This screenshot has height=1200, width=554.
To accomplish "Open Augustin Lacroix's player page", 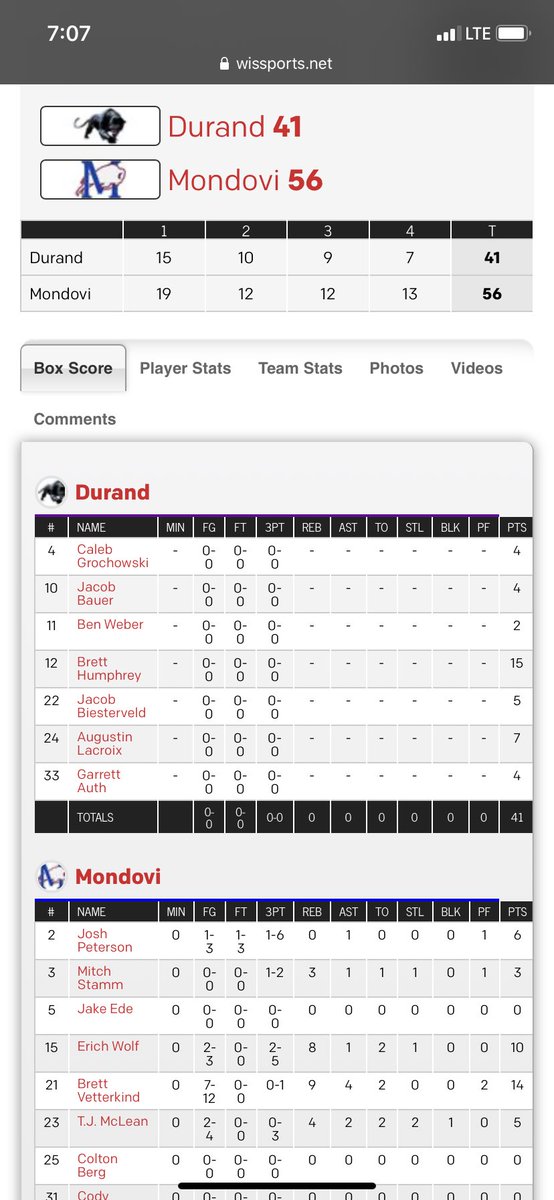I will click(104, 744).
